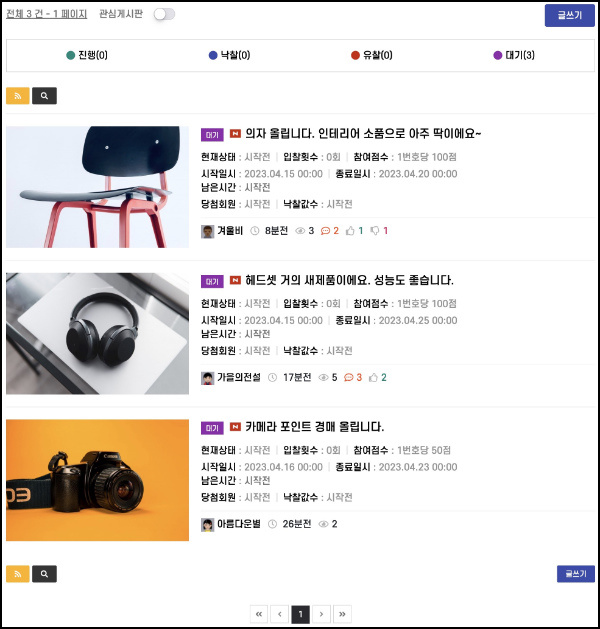View author 겨울비's profile
Screen dimensions: 600x629
pyautogui.click(x=229, y=231)
